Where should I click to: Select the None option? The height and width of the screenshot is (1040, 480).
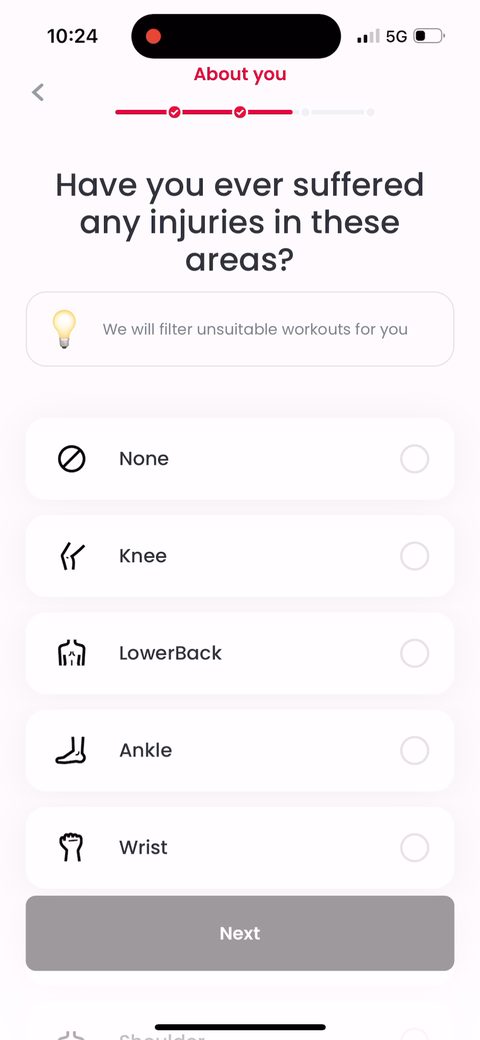[240, 459]
